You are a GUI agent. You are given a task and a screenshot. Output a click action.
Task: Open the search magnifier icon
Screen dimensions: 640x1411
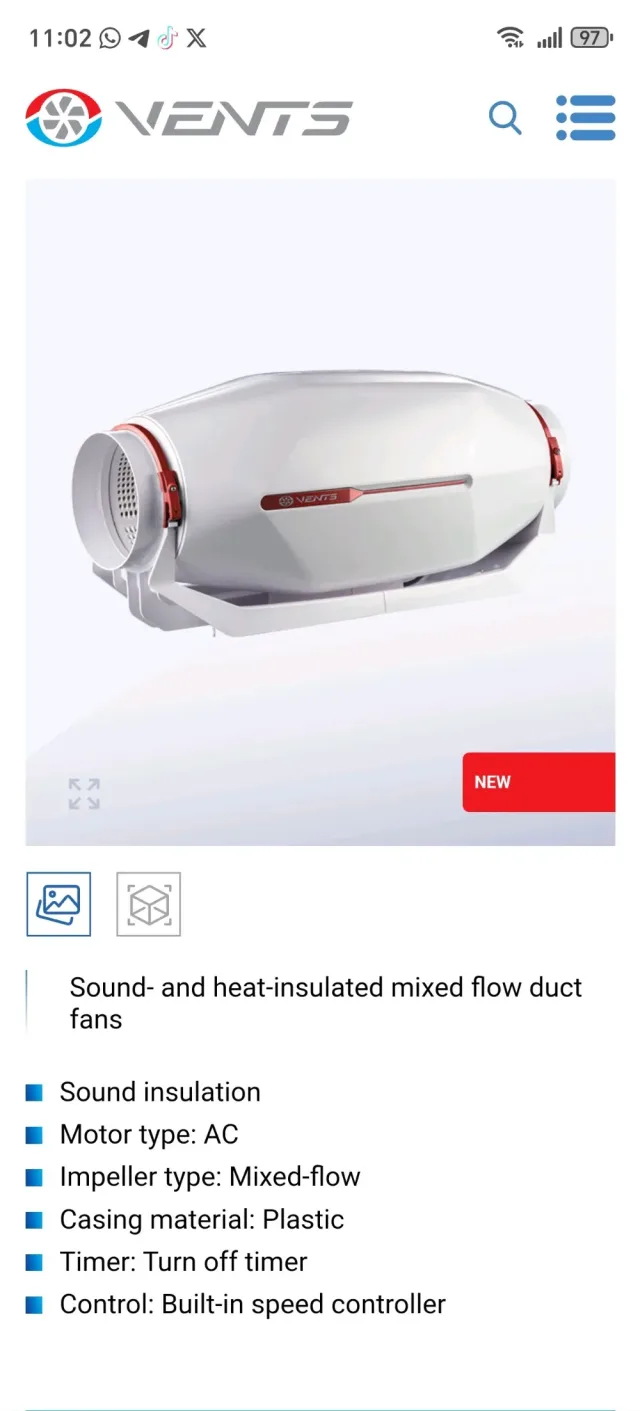tap(505, 118)
